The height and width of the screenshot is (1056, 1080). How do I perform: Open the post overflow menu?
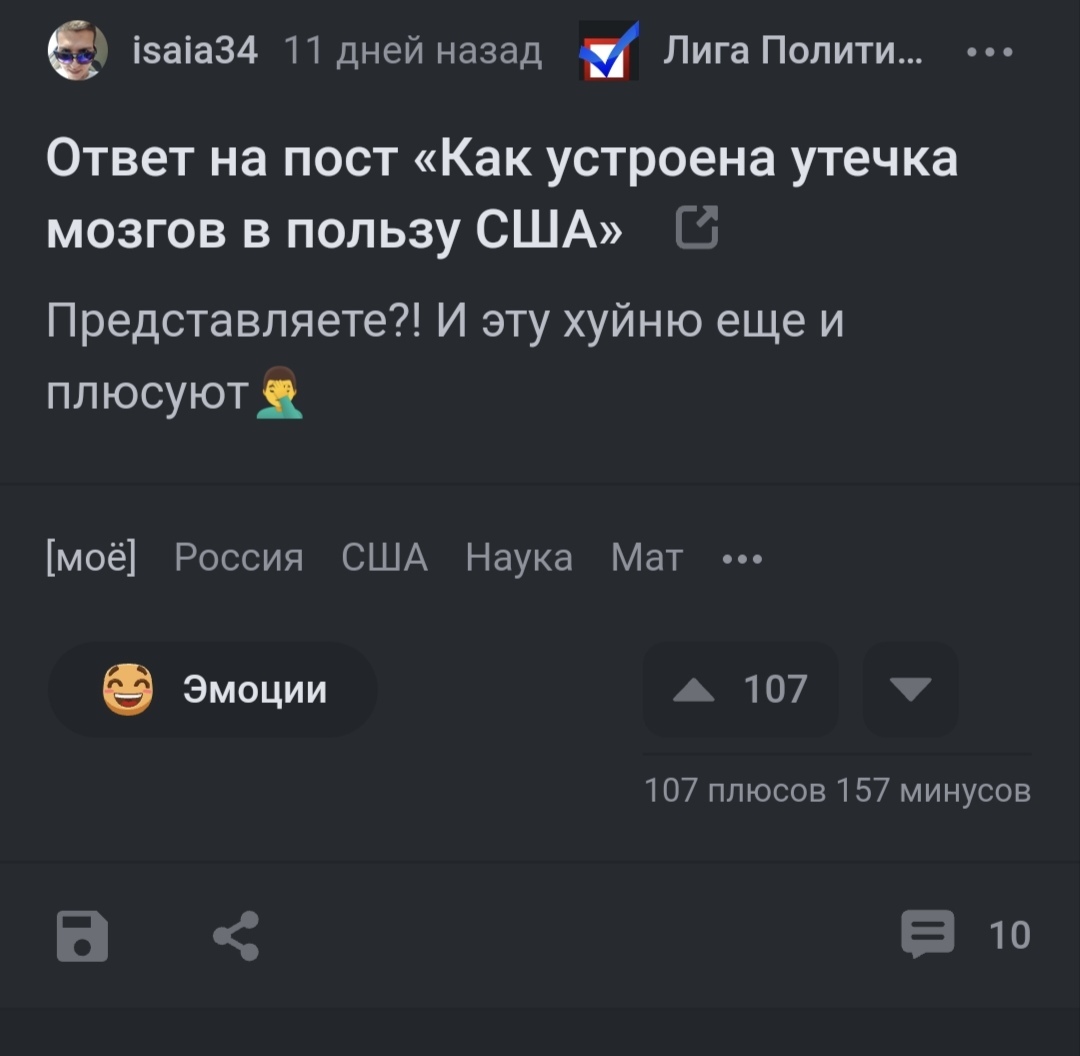990,51
